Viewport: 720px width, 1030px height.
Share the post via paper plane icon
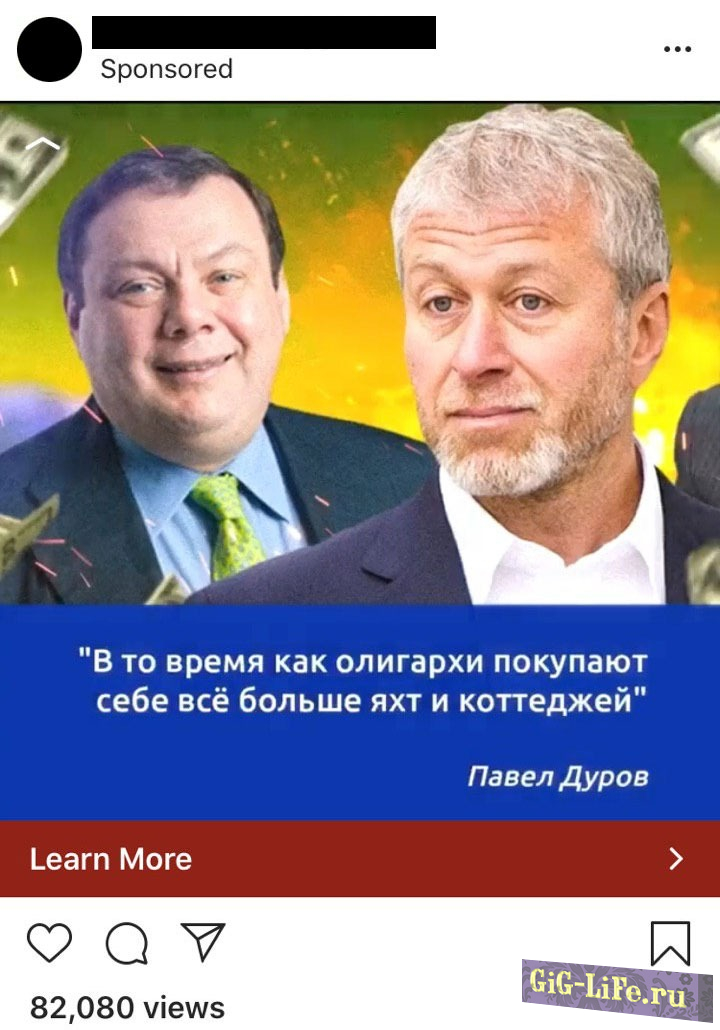203,942
